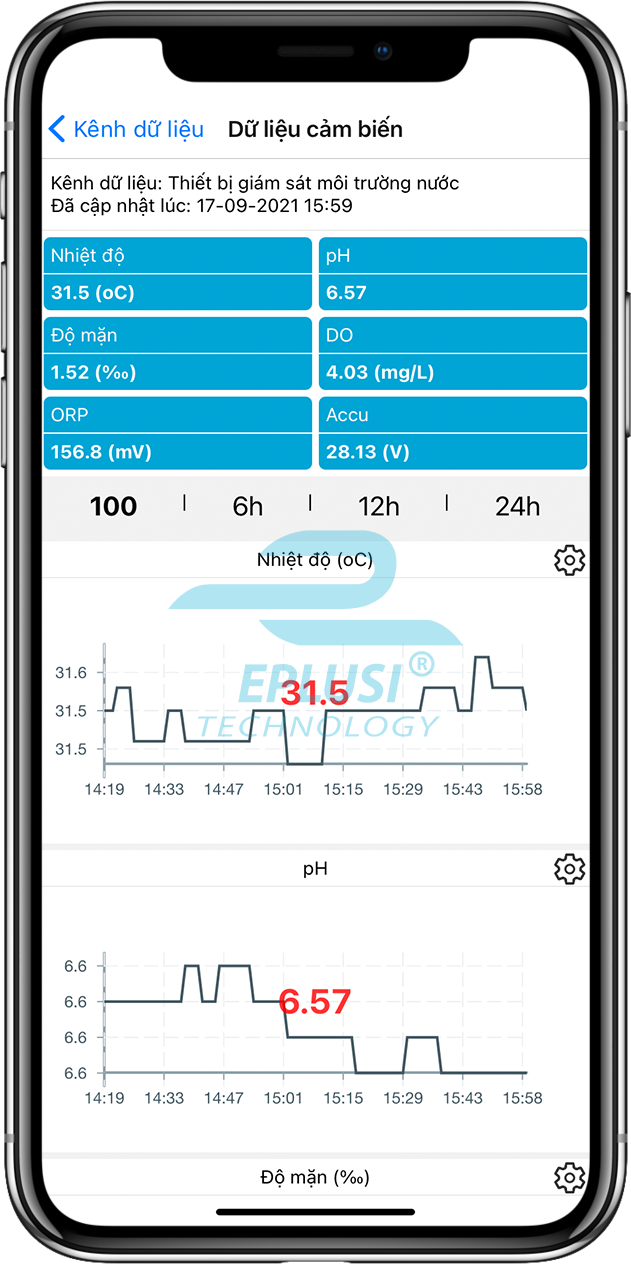Open settings gear for Nhiệt độ chart
631x1266 pixels.
569,560
